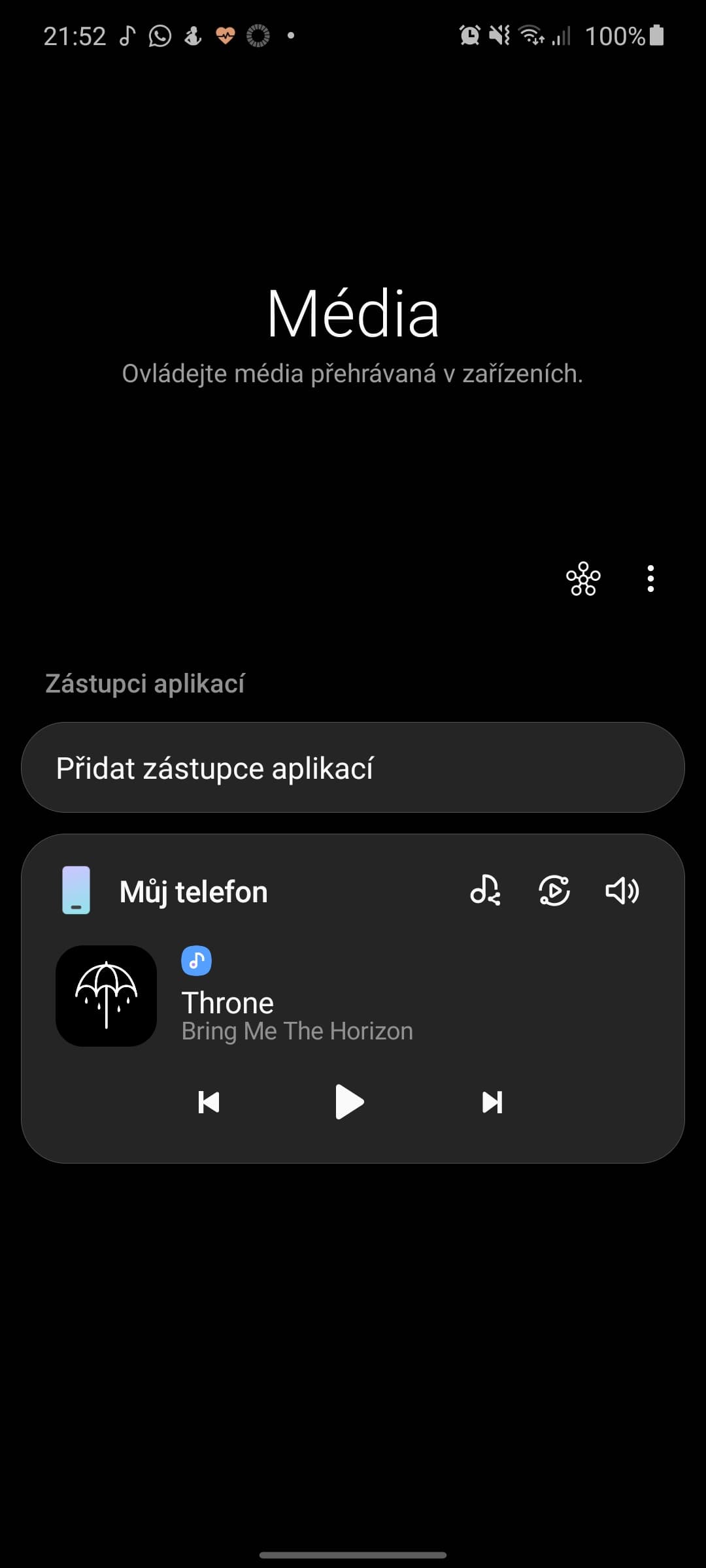
Task: Skip to the previous track
Action: tap(209, 1102)
